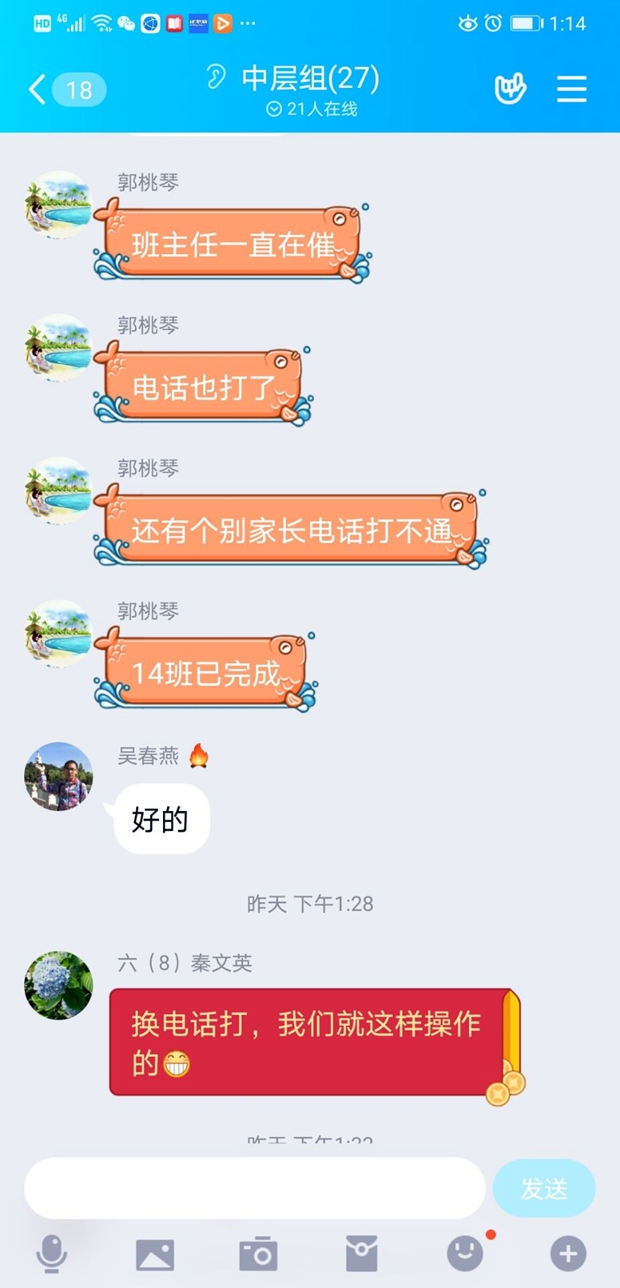Viewport: 620px width, 1288px height.
Task: Open the camera to take photo
Action: [258, 1253]
